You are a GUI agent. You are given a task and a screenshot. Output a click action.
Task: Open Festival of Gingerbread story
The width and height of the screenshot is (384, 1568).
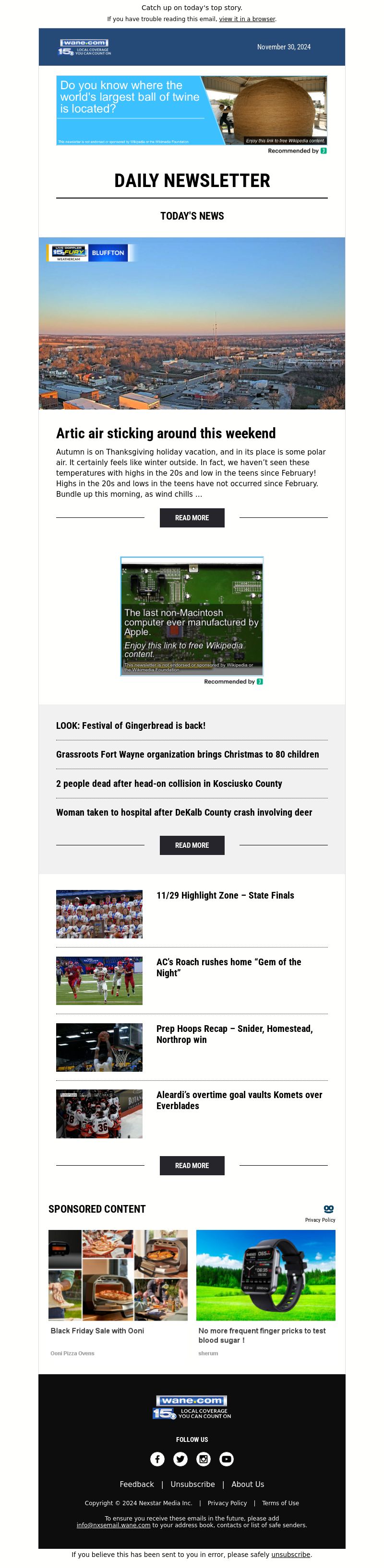pos(131,725)
